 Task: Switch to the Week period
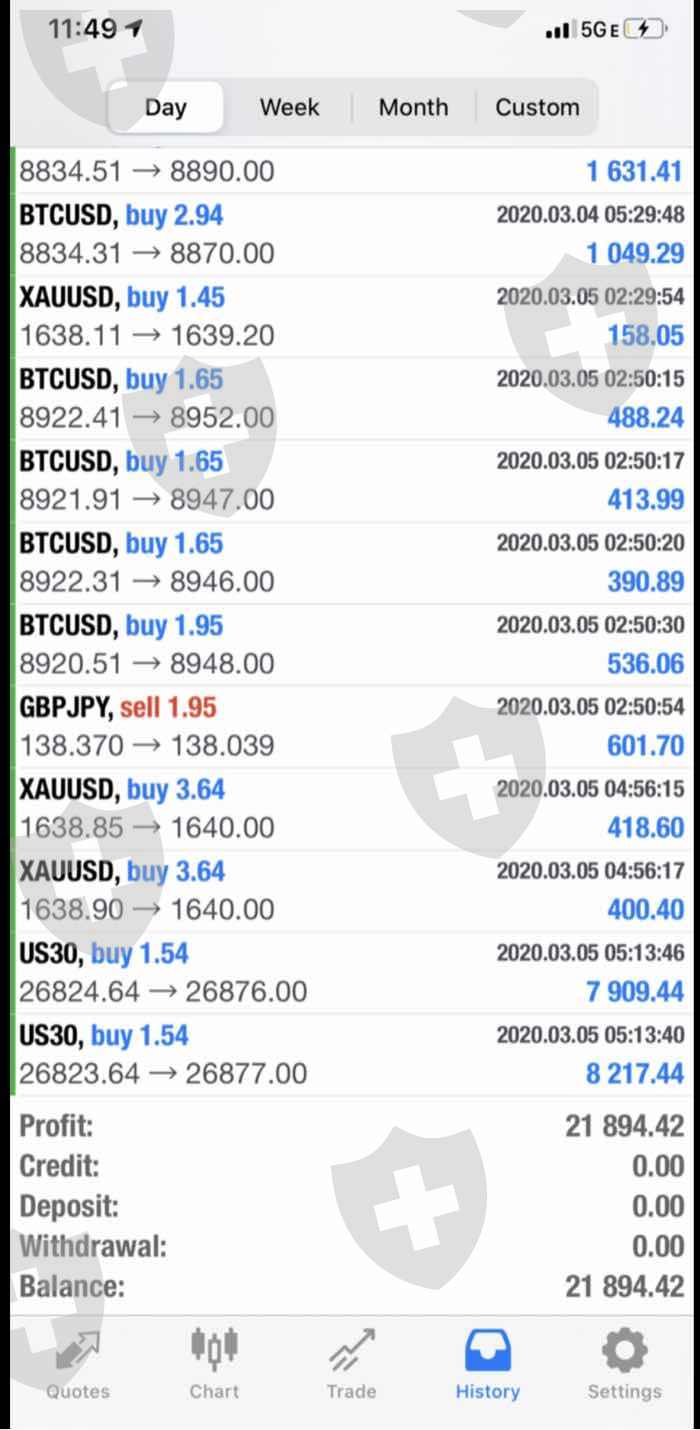point(289,107)
